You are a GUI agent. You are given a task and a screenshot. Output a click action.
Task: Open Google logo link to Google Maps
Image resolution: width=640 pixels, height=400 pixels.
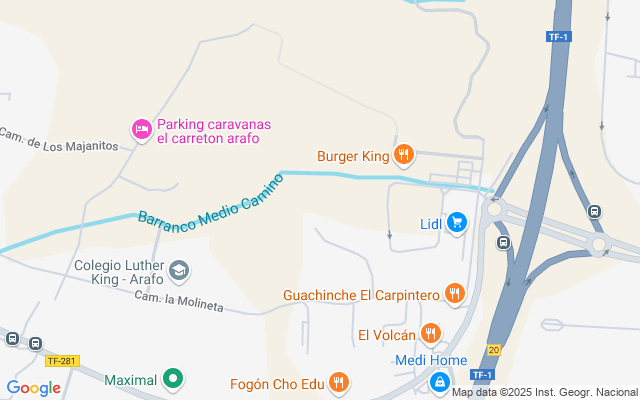(x=33, y=388)
